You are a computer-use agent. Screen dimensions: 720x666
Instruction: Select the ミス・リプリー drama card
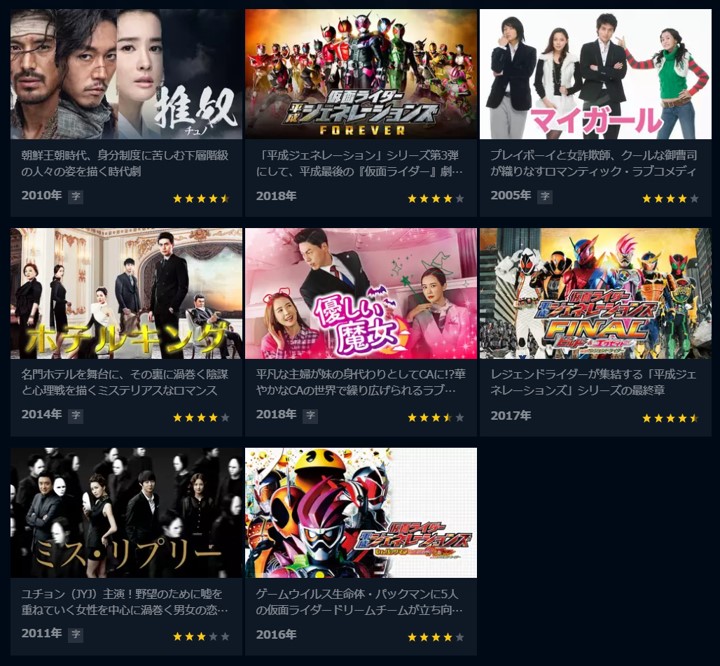126,513
